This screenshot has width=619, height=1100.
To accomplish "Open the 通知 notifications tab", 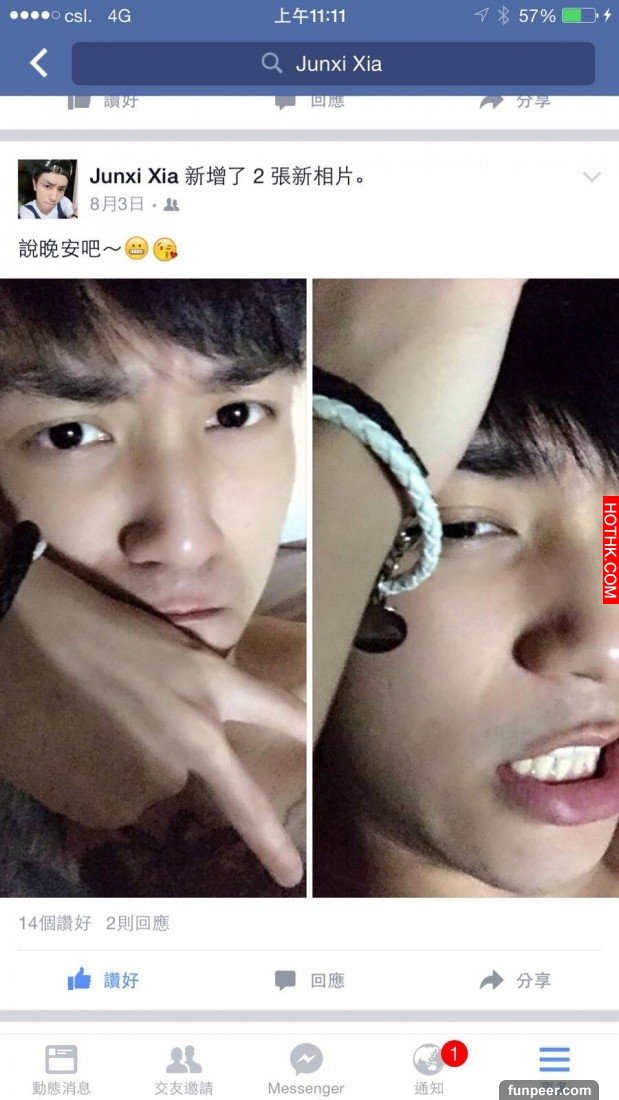I will pyautogui.click(x=430, y=1068).
